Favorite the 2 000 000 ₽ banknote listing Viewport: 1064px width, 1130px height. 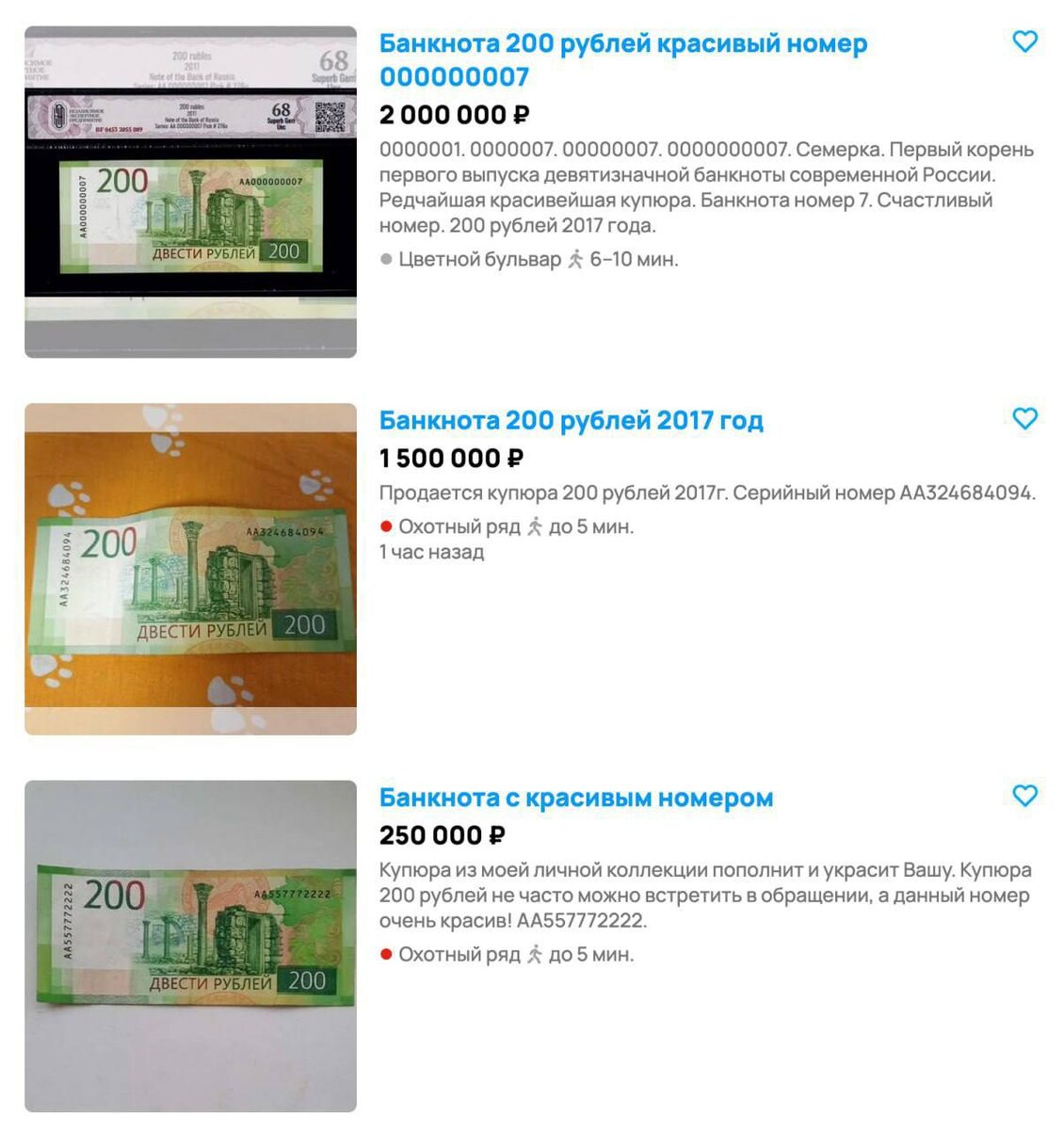pyautogui.click(x=1024, y=41)
